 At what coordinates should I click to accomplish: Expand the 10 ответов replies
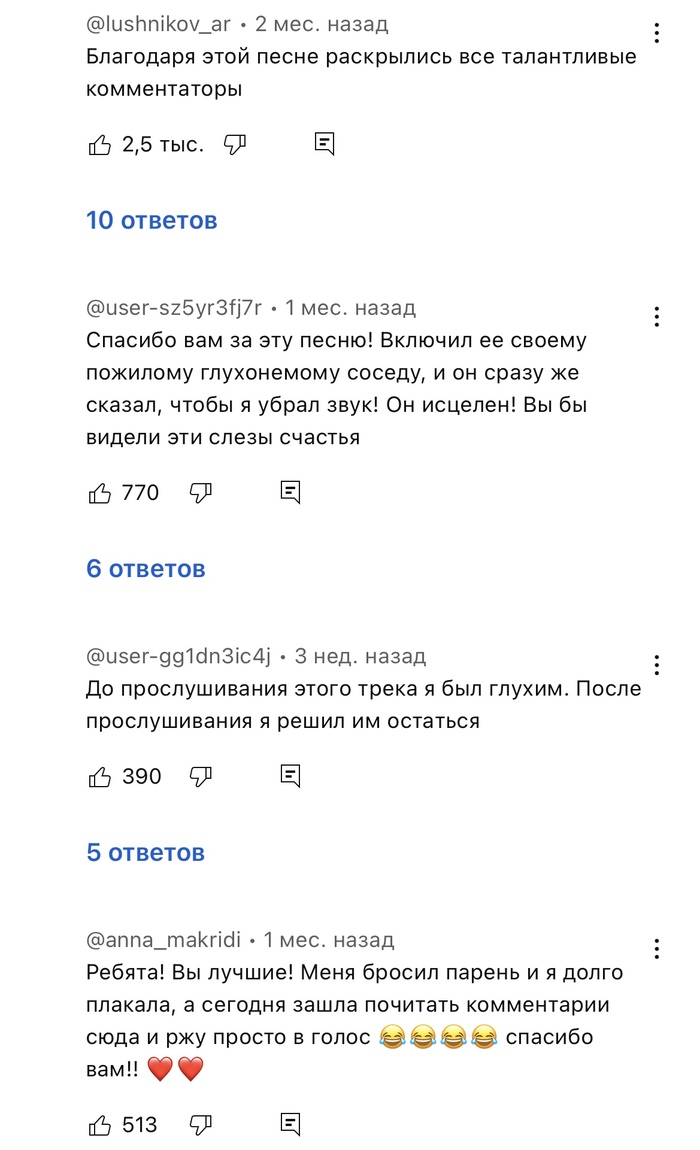(x=152, y=220)
